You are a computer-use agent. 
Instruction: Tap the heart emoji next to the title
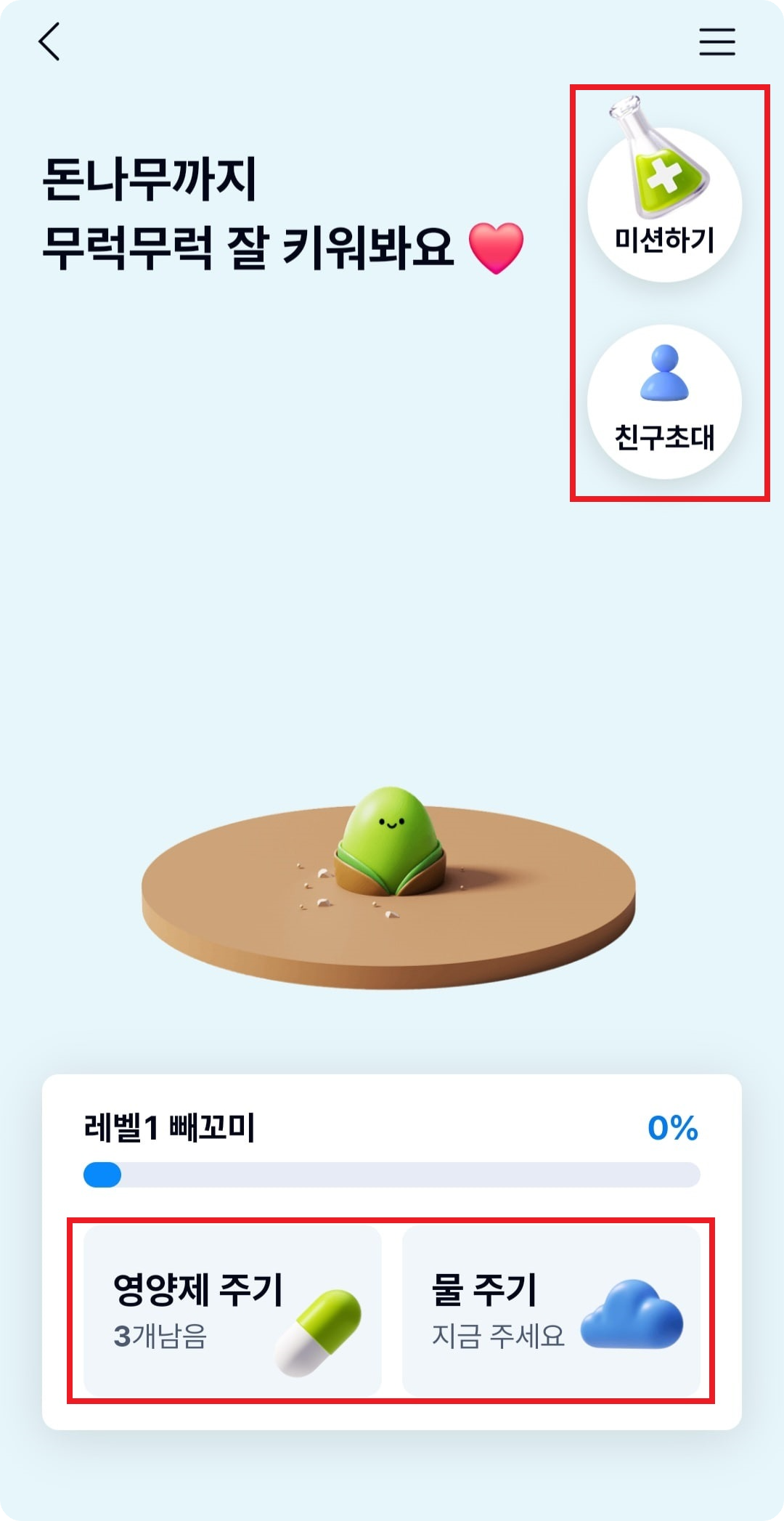(496, 248)
